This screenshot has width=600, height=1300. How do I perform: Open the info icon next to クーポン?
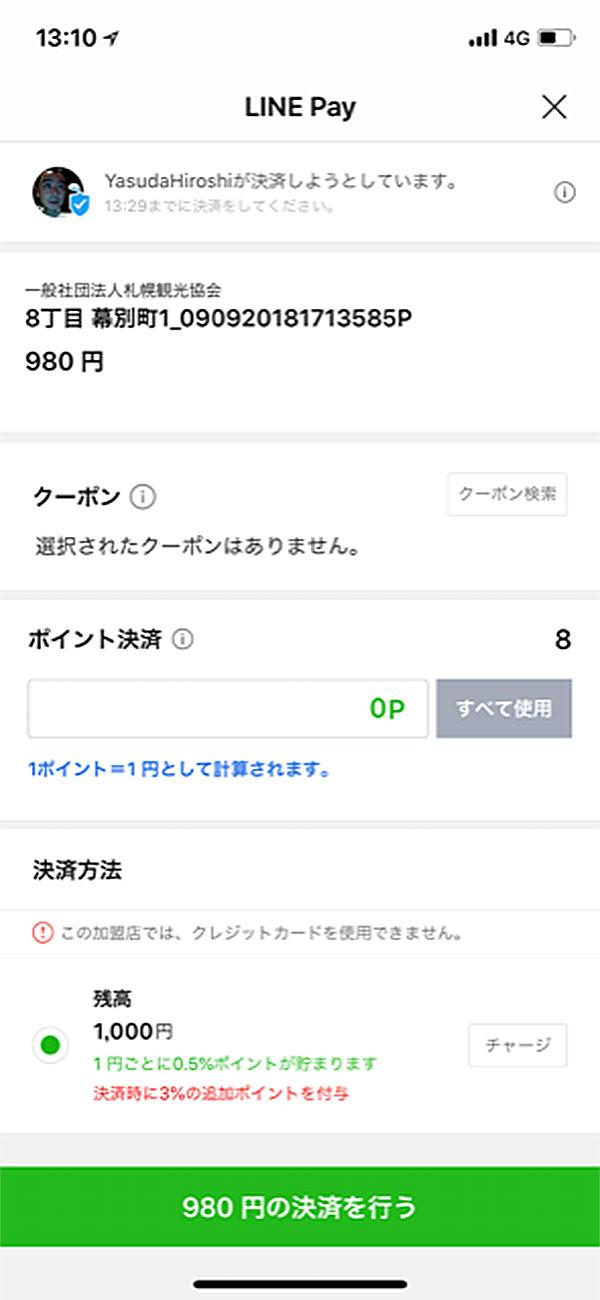(144, 496)
